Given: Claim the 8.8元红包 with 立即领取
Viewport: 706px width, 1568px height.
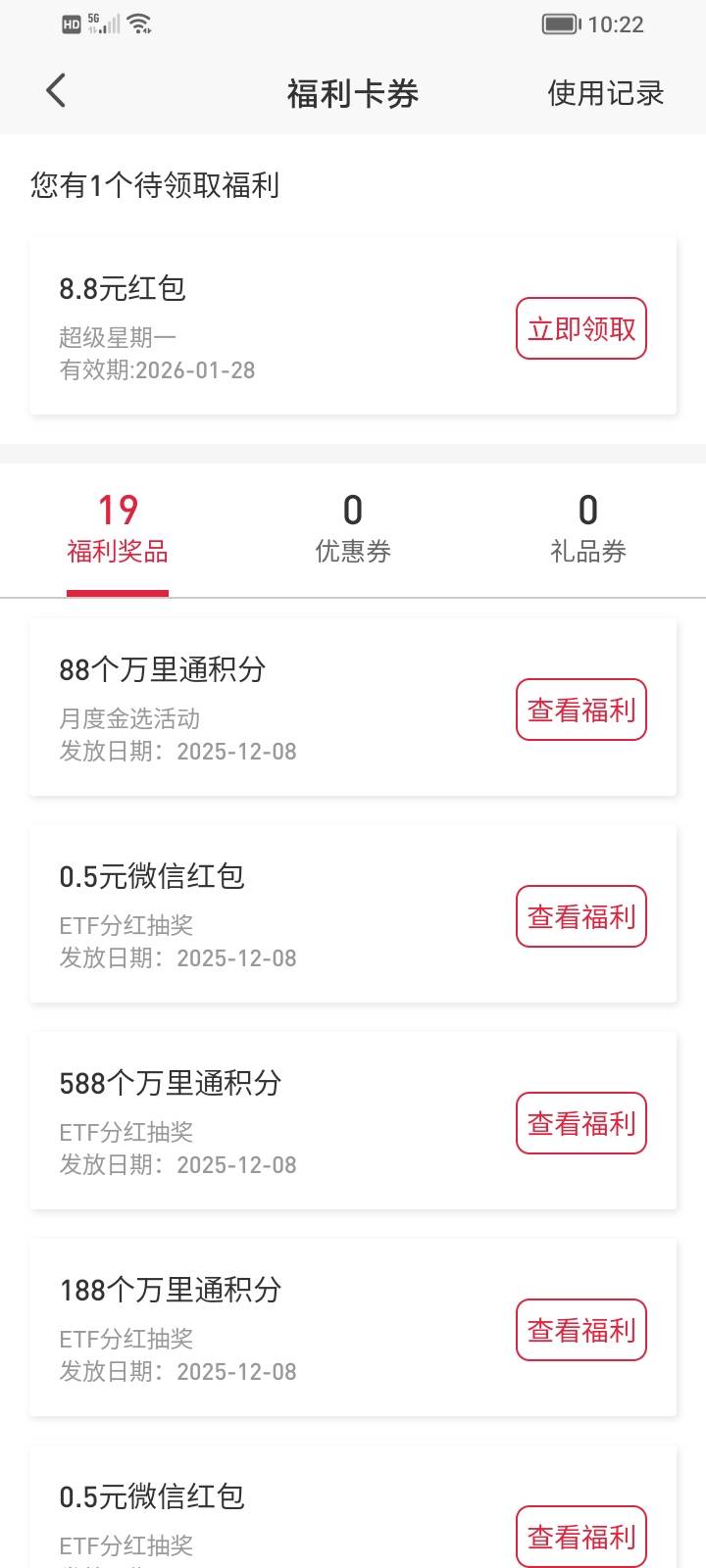Looking at the screenshot, I should 580,329.
